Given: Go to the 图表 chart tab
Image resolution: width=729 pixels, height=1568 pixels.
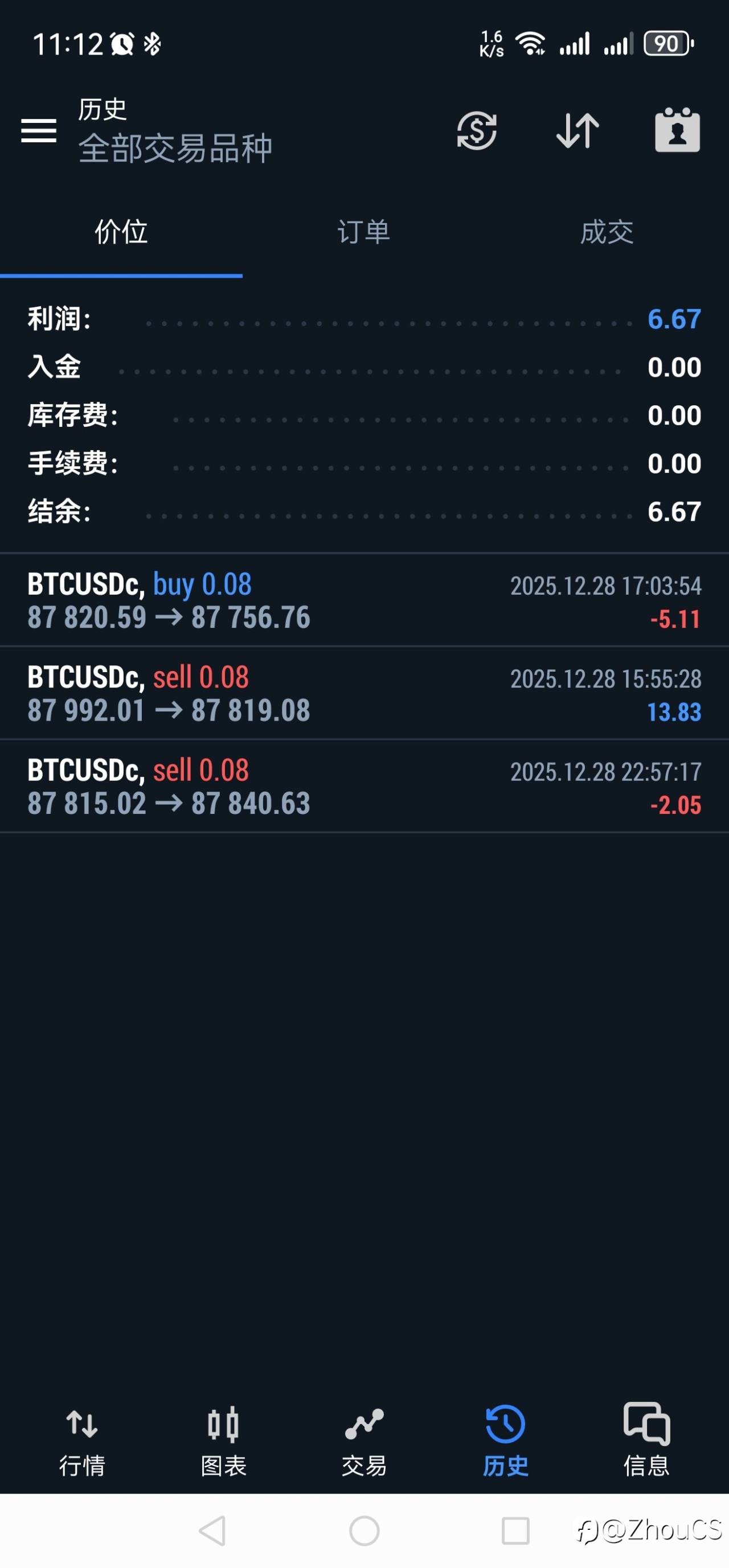Looking at the screenshot, I should tap(223, 1441).
